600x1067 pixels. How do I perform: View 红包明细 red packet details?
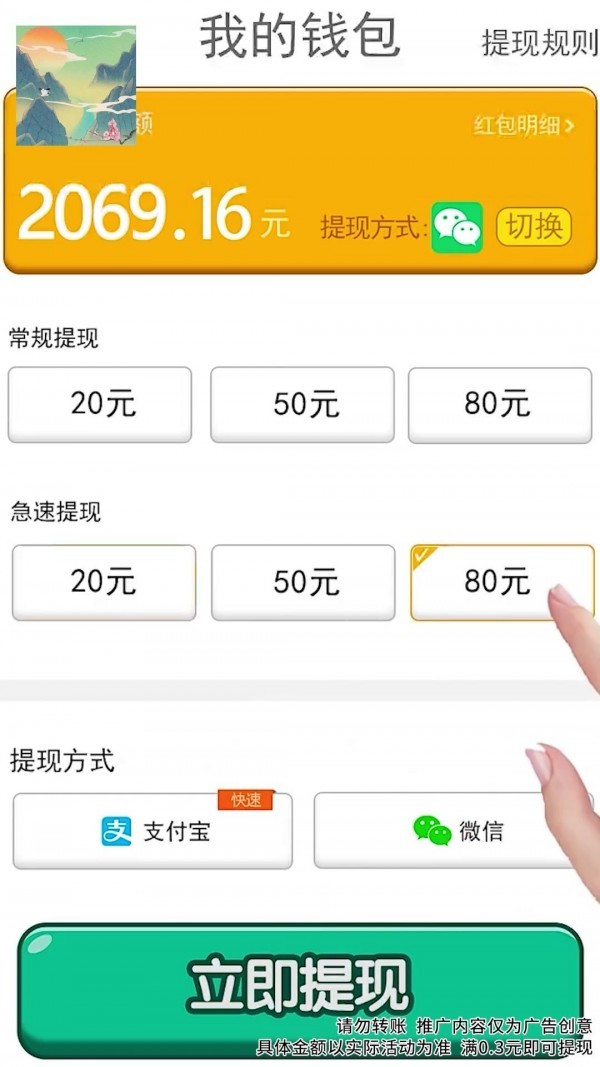pyautogui.click(x=524, y=126)
